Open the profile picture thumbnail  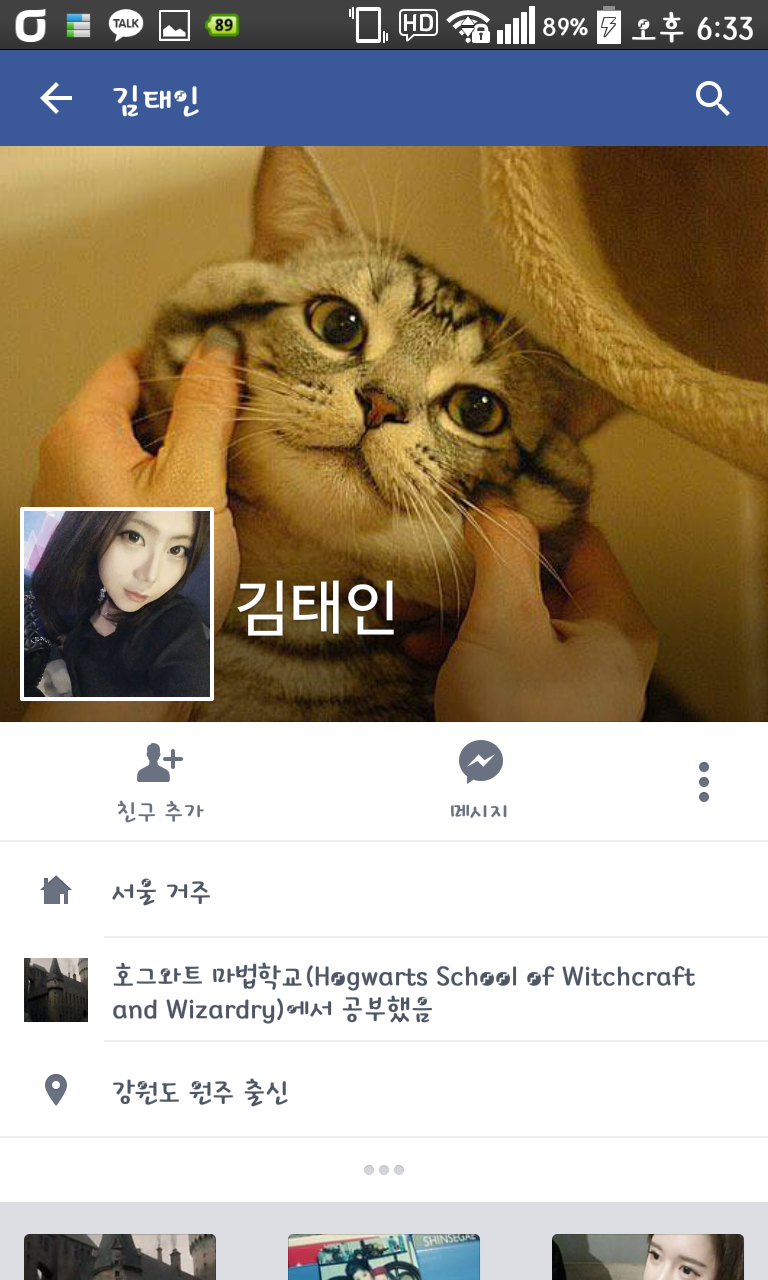pyautogui.click(x=117, y=604)
